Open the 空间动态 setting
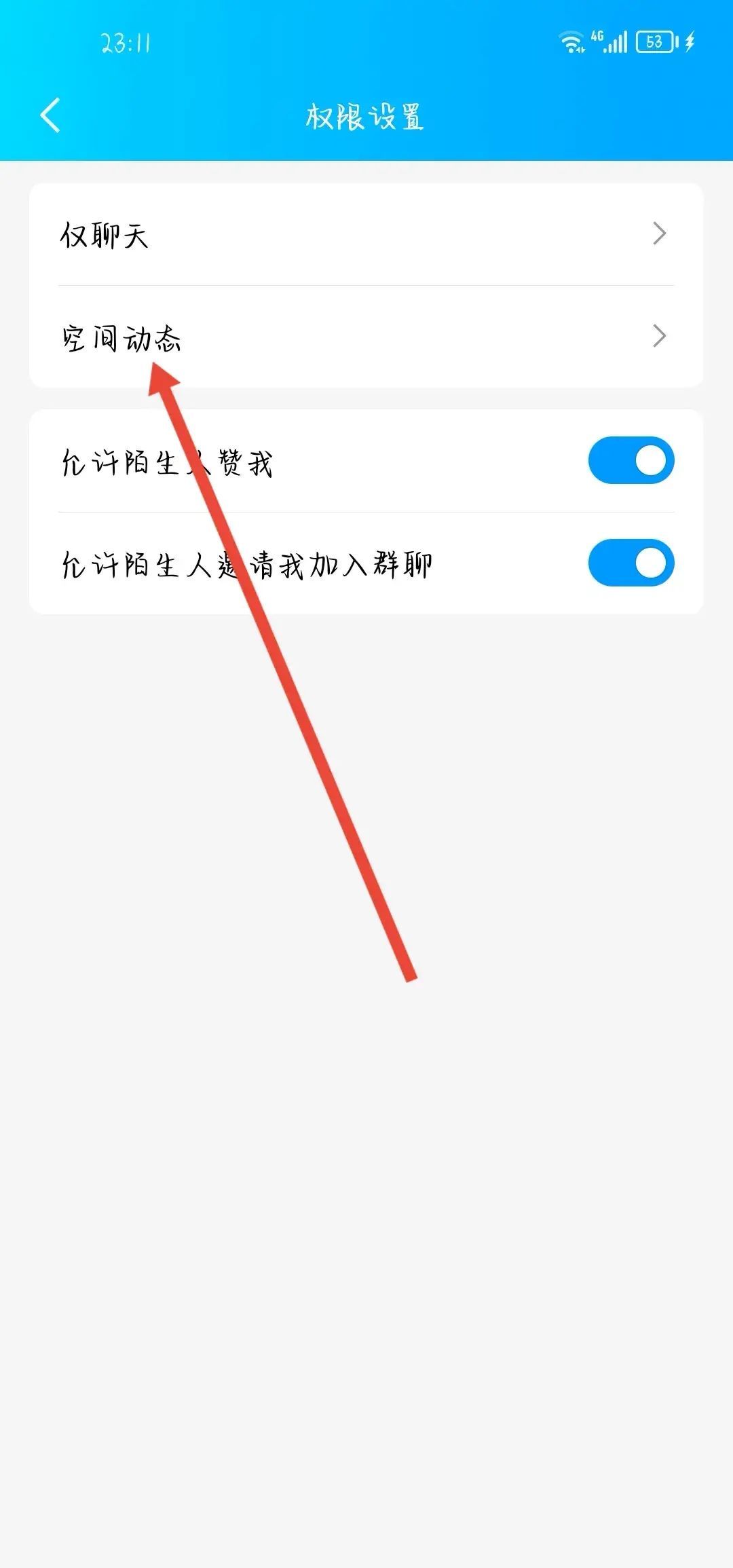This screenshot has width=733, height=1568. [366, 337]
